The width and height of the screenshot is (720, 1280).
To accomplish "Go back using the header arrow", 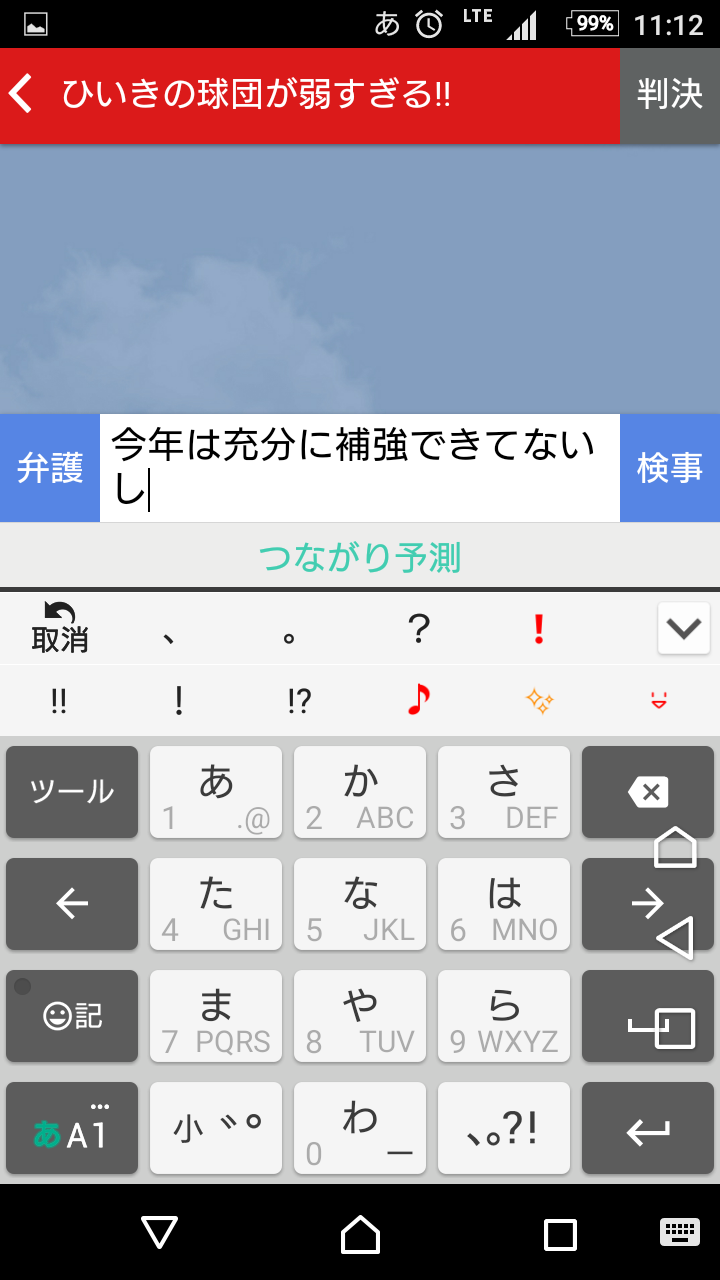I will click(x=22, y=95).
